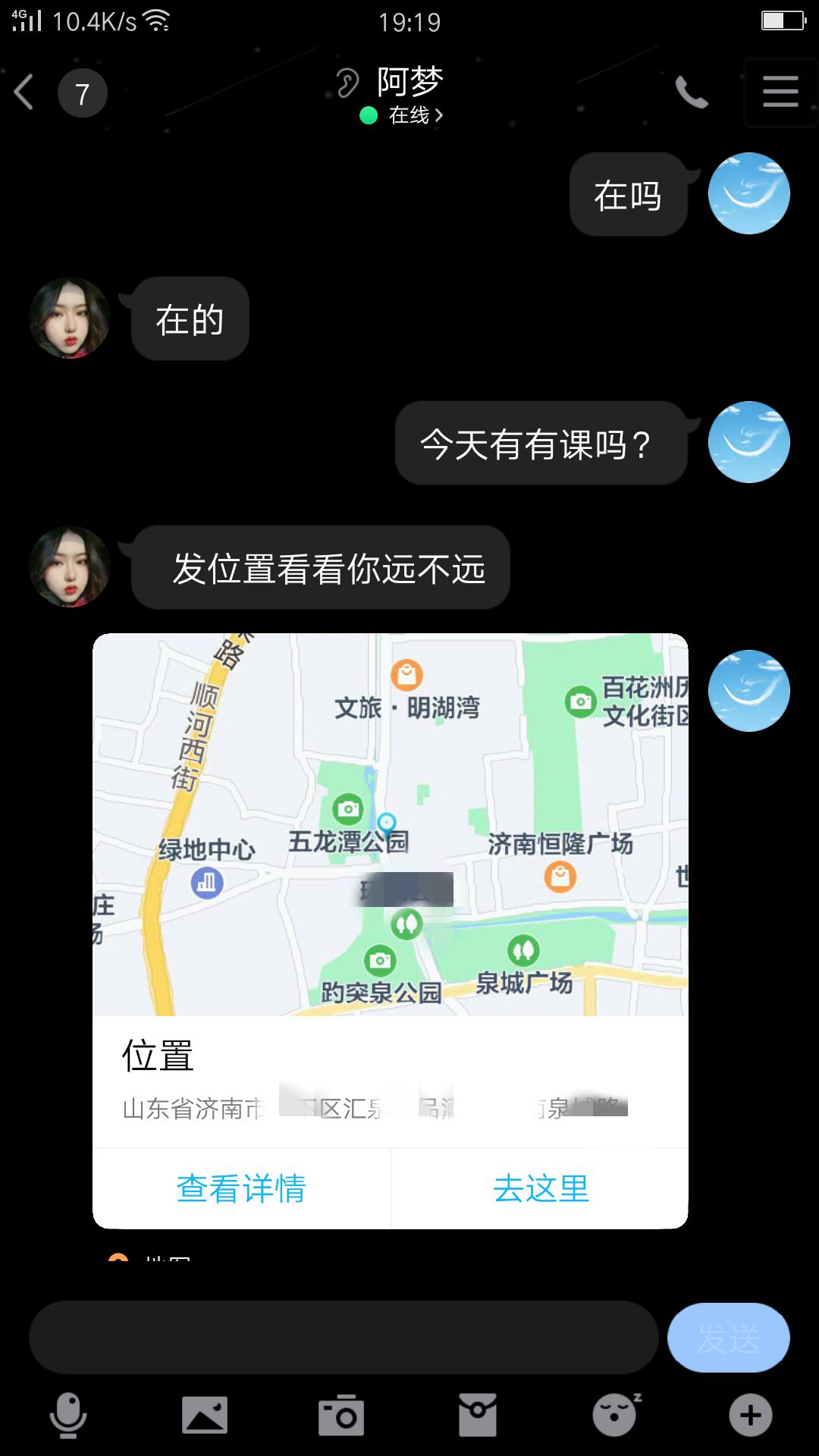Open 阿梦's profile from 在的 message avatar
This screenshot has height=1456, width=819.
click(x=70, y=318)
